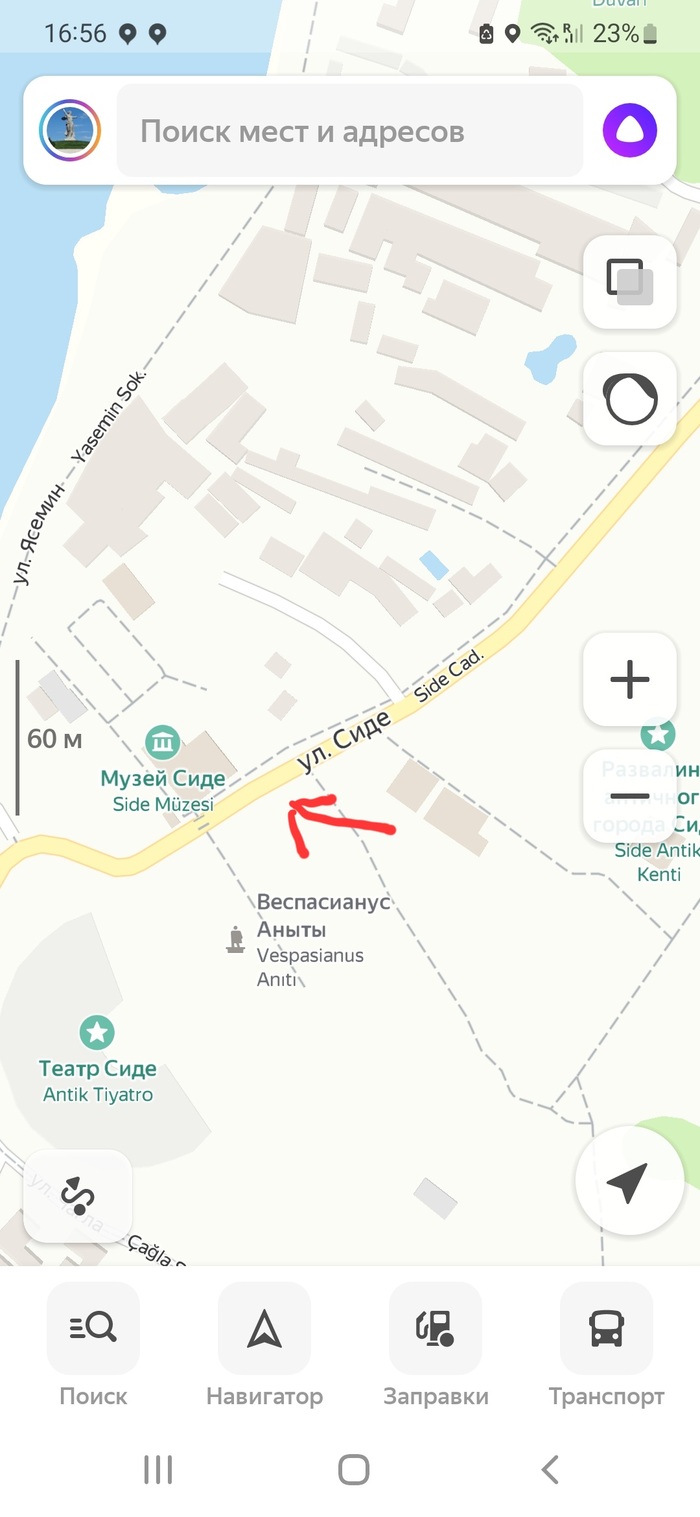
Task: Zoom in with the plus button
Action: pos(630,679)
